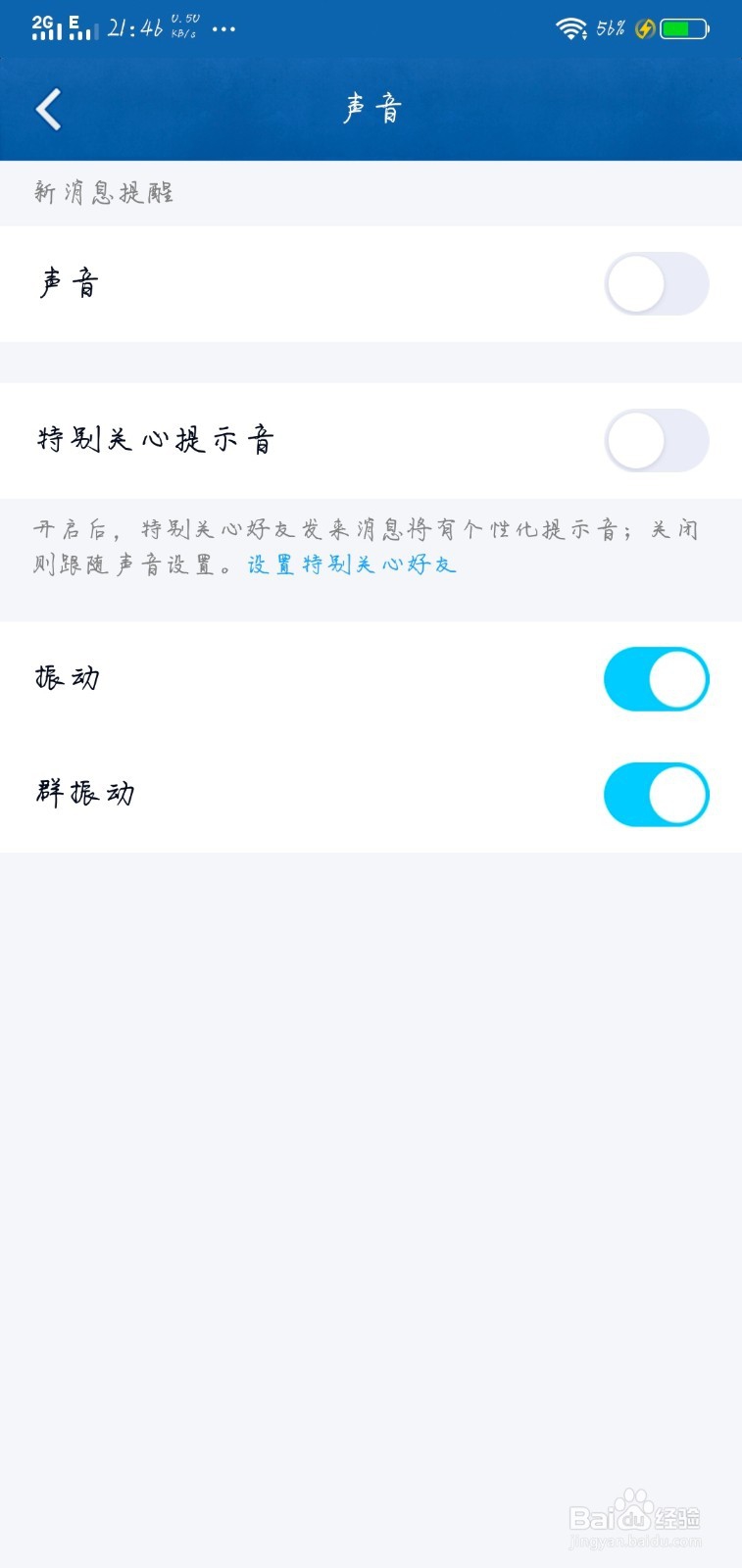Screen dimensions: 742x1568
Task: Disable the 振动 vibration switch
Action: tap(657, 678)
